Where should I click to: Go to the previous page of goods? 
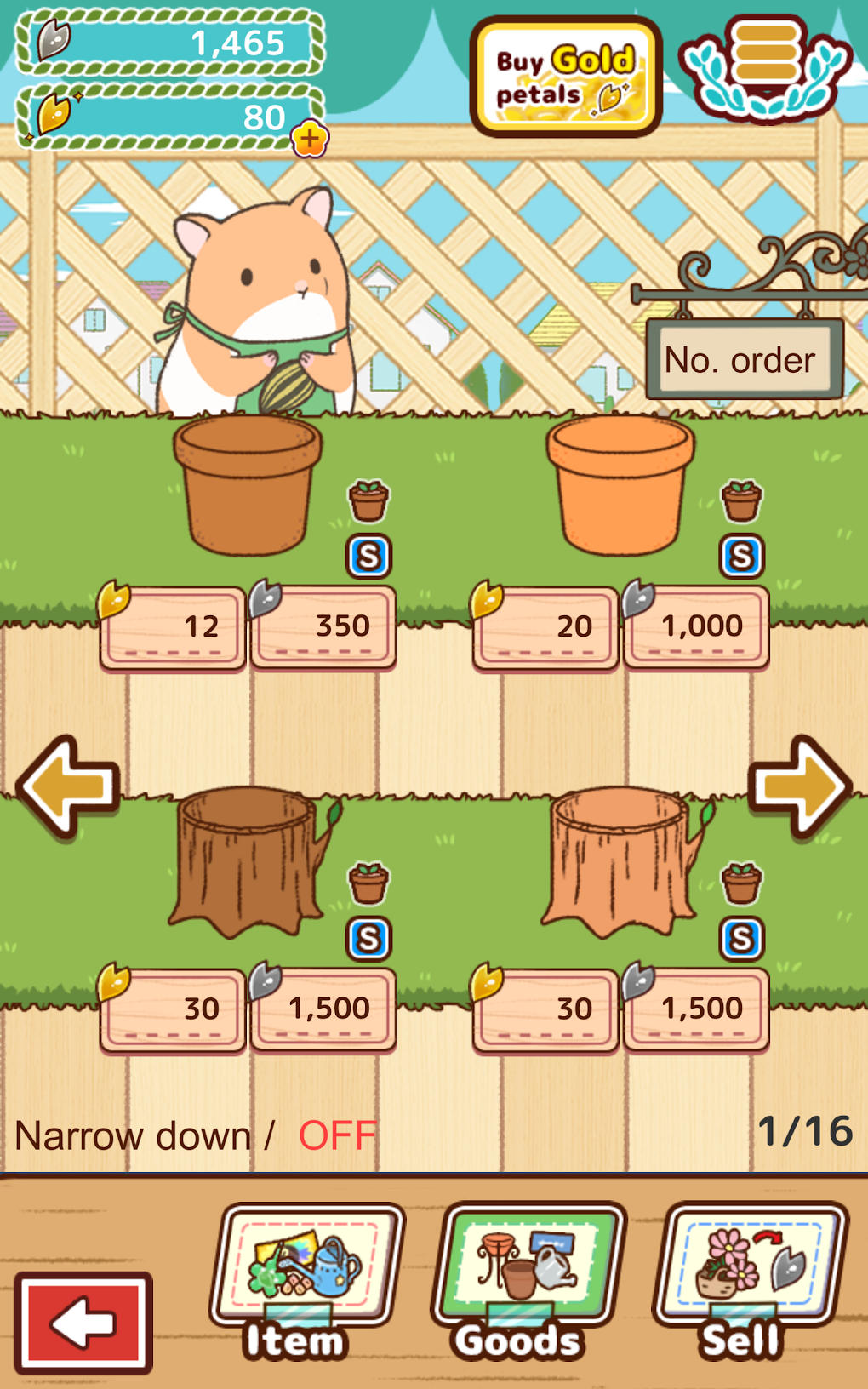point(68,786)
